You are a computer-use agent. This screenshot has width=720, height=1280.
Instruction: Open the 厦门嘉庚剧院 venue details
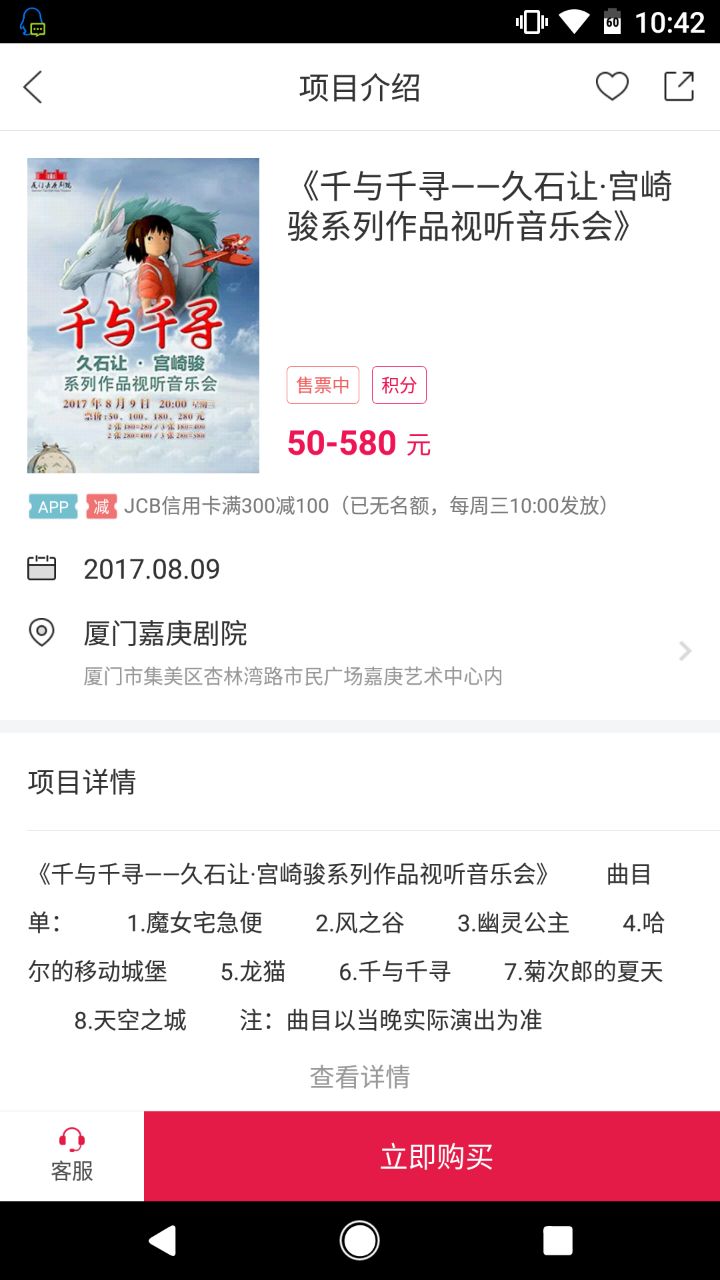click(360, 652)
